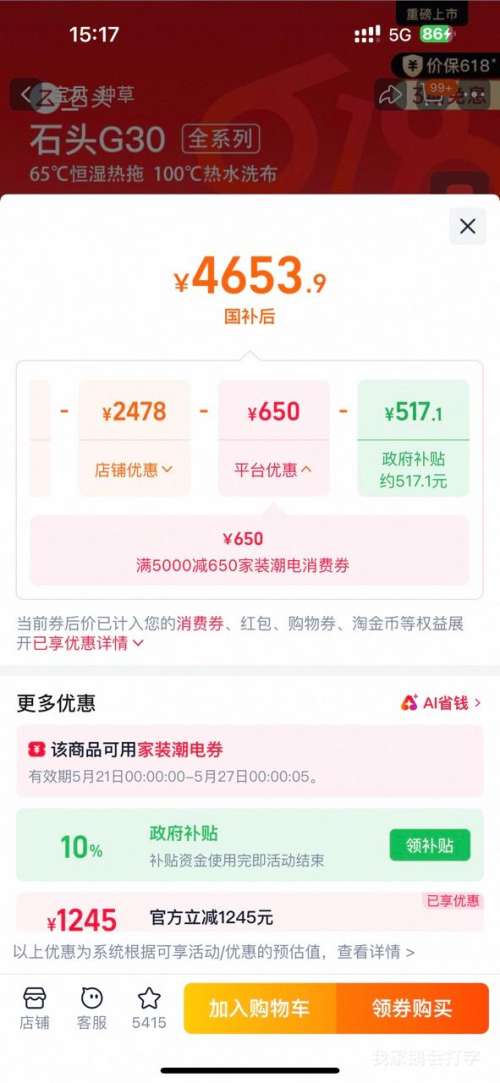Add item with 加入购物车

pyautogui.click(x=260, y=1008)
